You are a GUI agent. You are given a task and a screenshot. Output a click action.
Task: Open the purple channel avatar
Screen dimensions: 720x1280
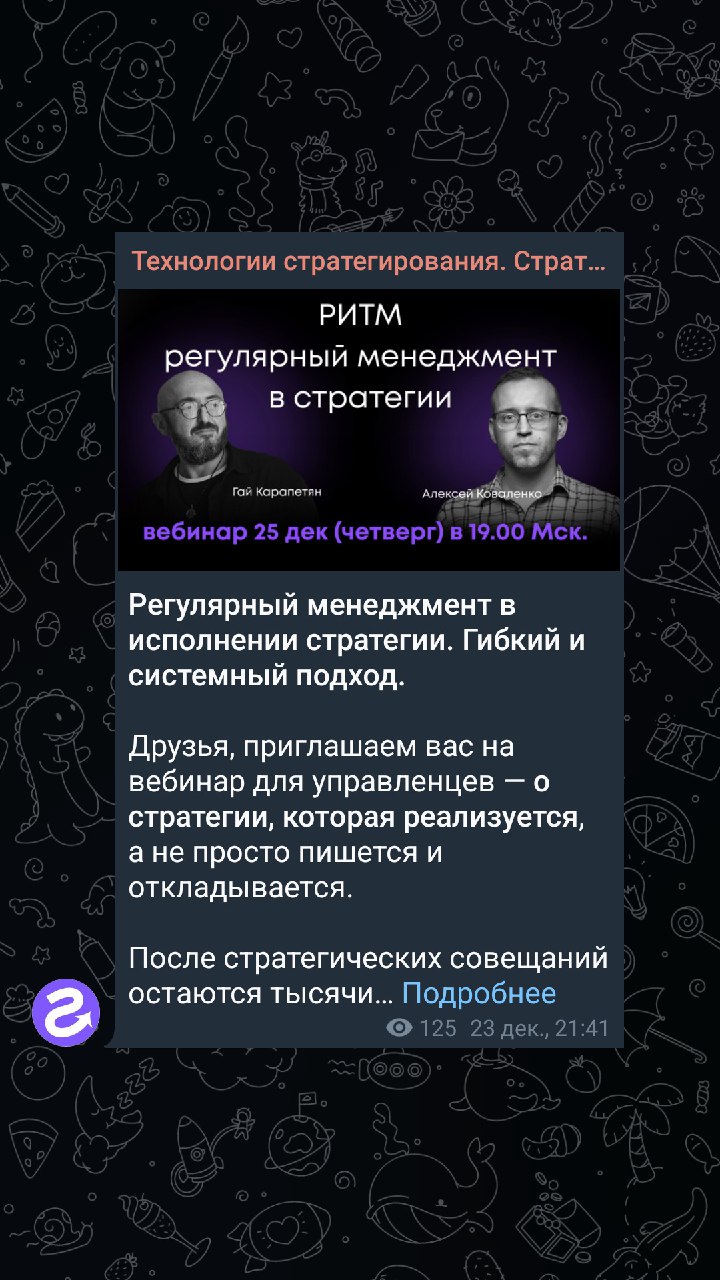pos(66,1012)
